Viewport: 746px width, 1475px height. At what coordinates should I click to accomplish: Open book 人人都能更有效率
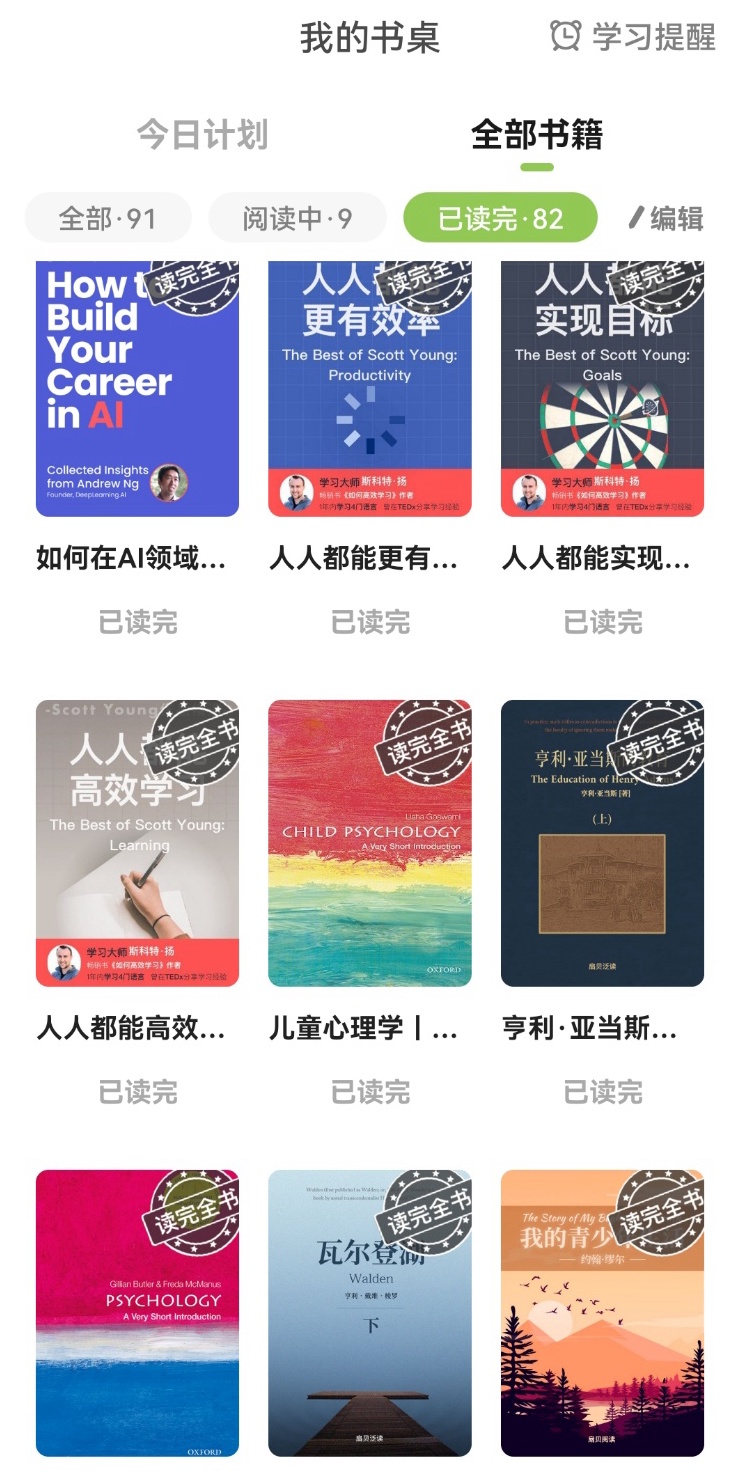tap(370, 390)
